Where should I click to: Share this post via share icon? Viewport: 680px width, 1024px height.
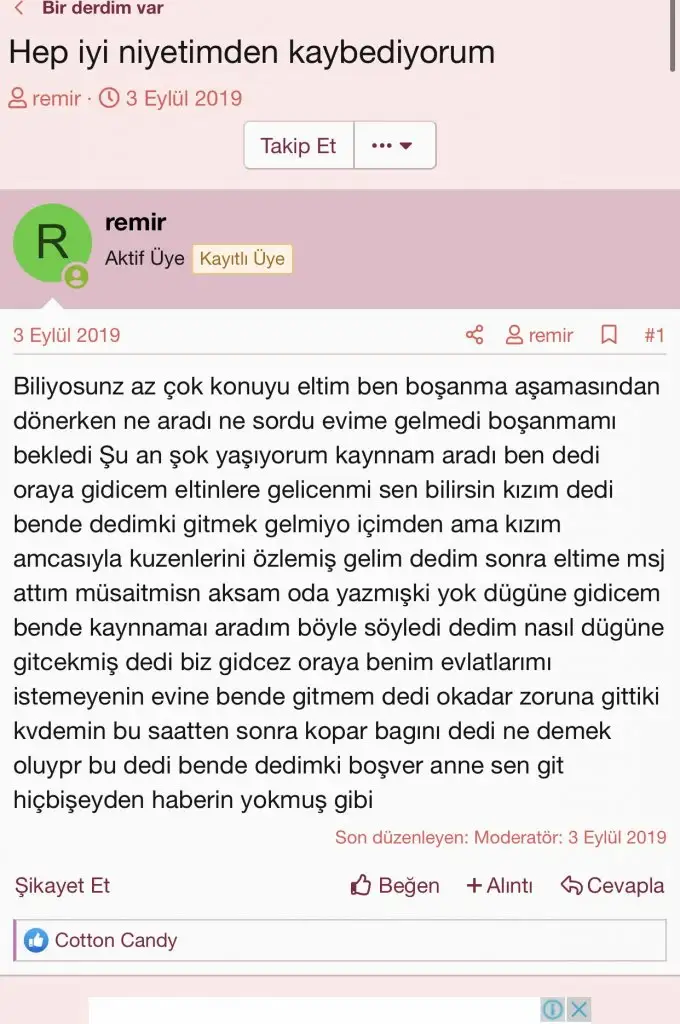click(x=475, y=335)
